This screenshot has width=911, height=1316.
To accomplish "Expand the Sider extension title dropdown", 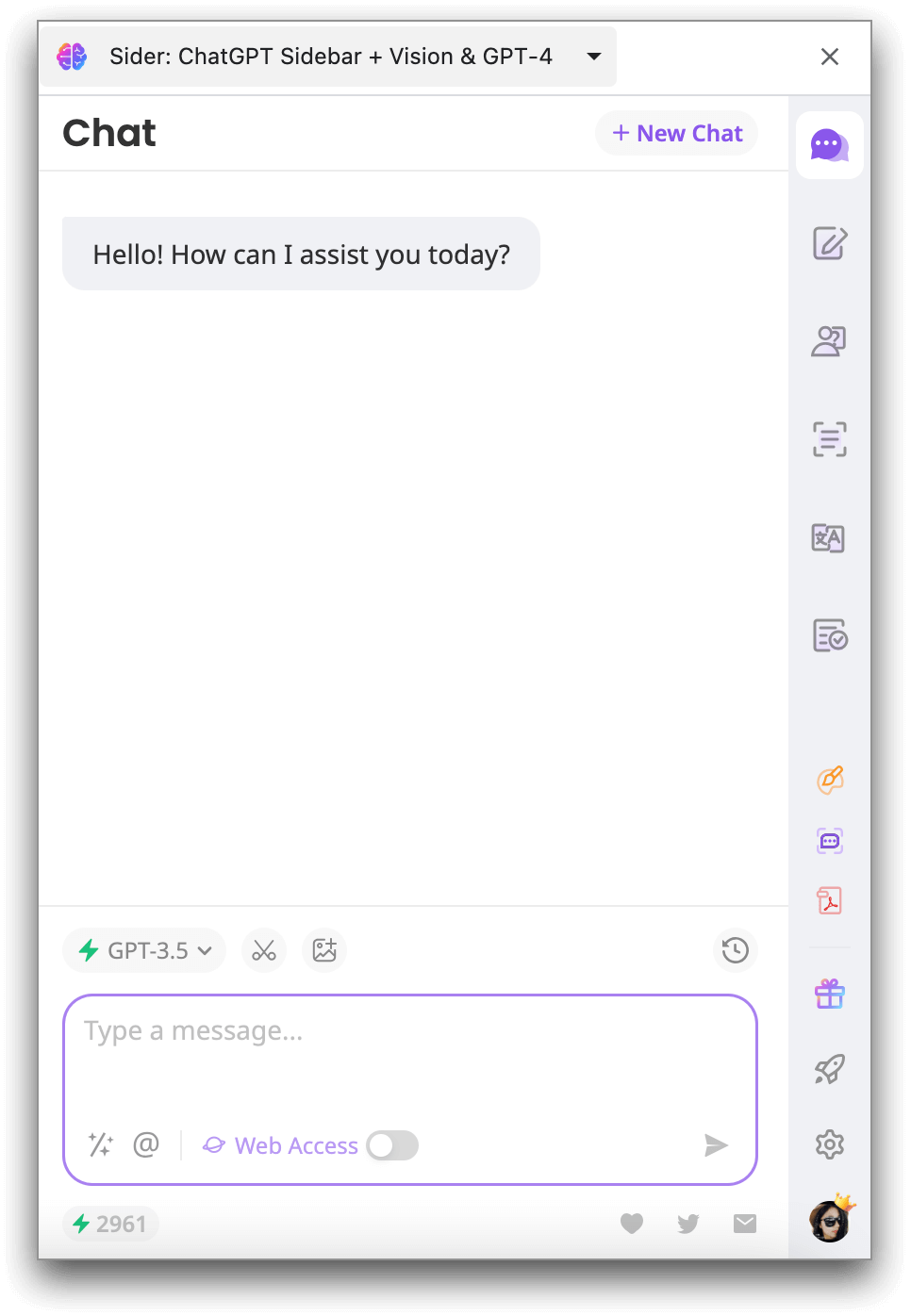I will point(593,57).
